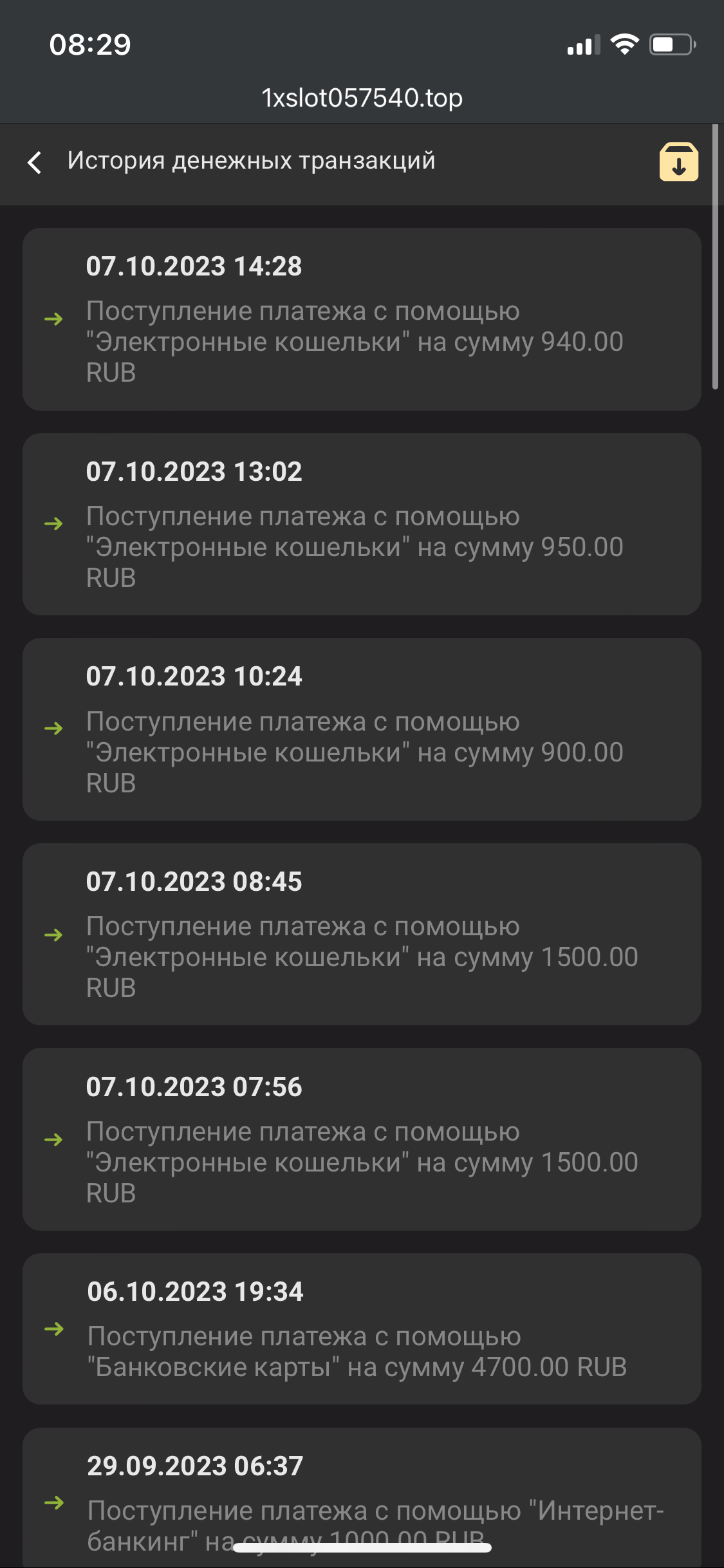Go back from transaction history

(x=35, y=162)
